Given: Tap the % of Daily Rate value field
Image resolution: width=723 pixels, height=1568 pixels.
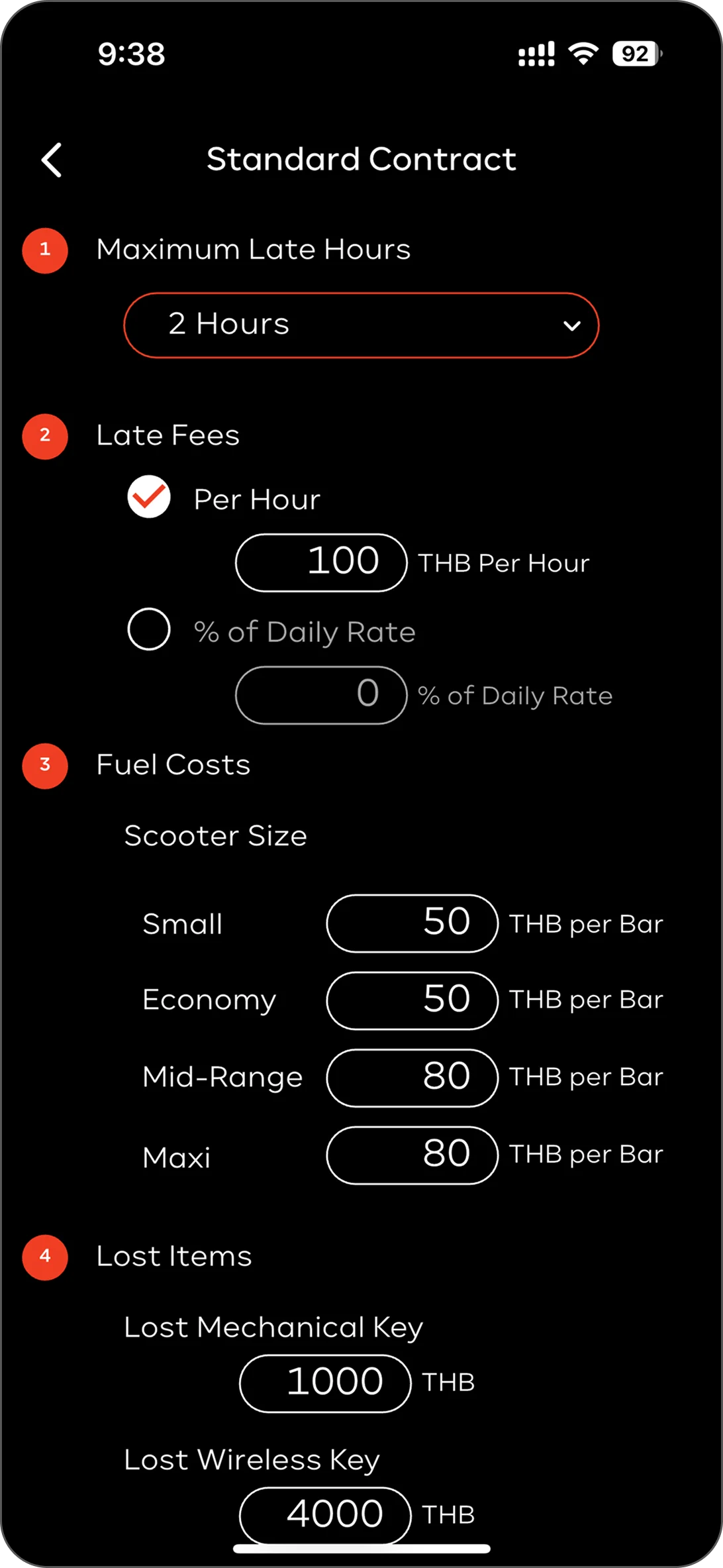Looking at the screenshot, I should click(321, 695).
